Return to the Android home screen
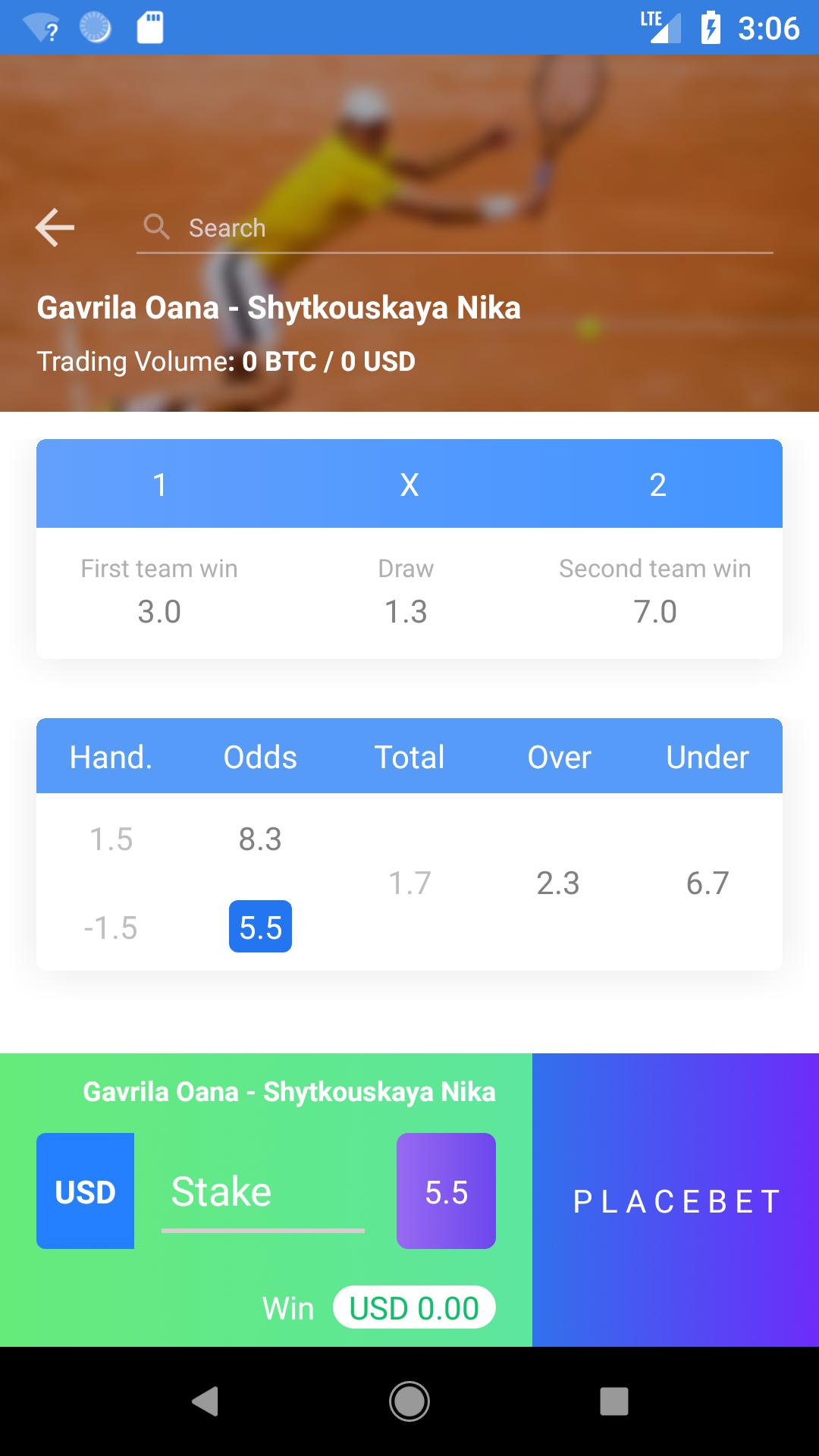Screen dimensions: 819x1456 coord(409,1401)
